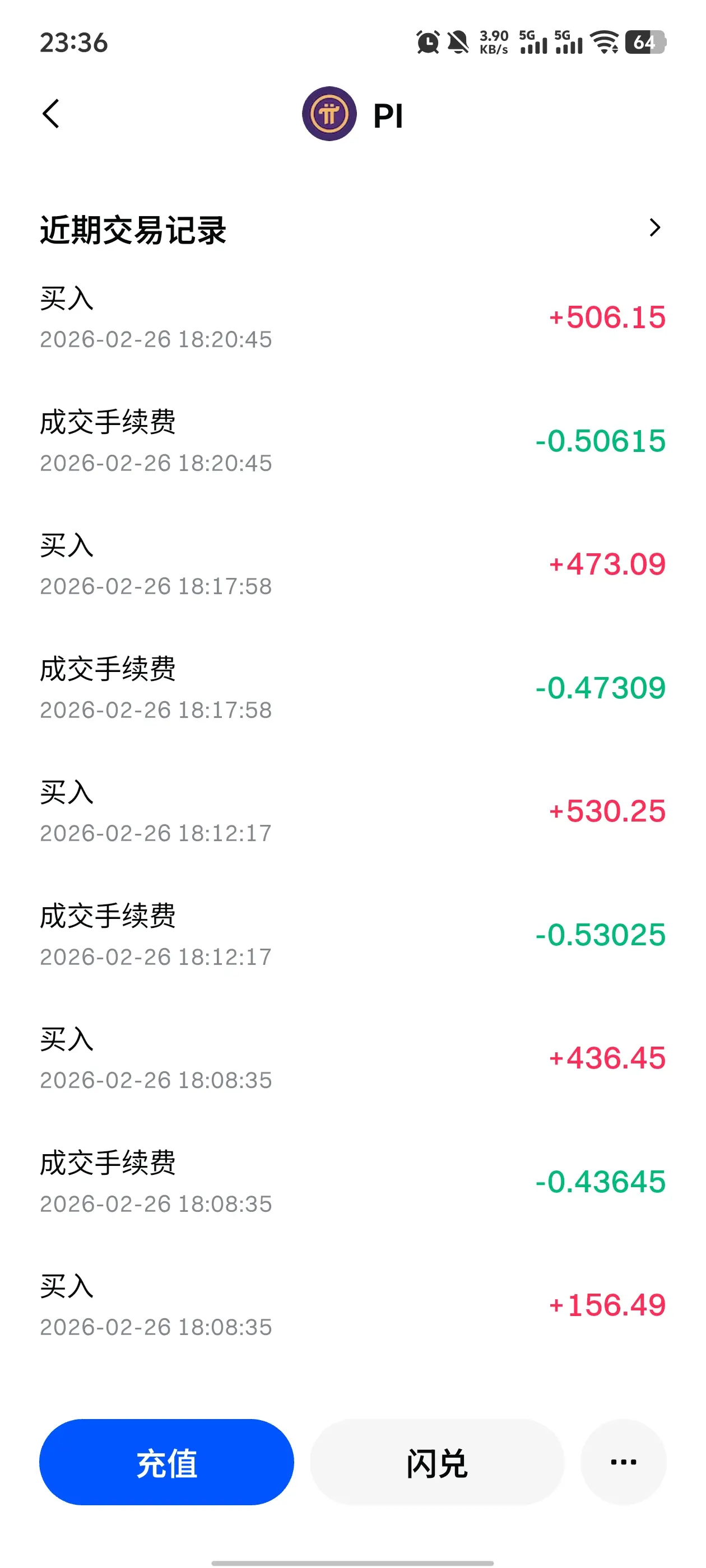Screen dimensions: 706x1568
Task: View the 成交手续费 -0.47309 fee entry
Action: click(x=352, y=688)
